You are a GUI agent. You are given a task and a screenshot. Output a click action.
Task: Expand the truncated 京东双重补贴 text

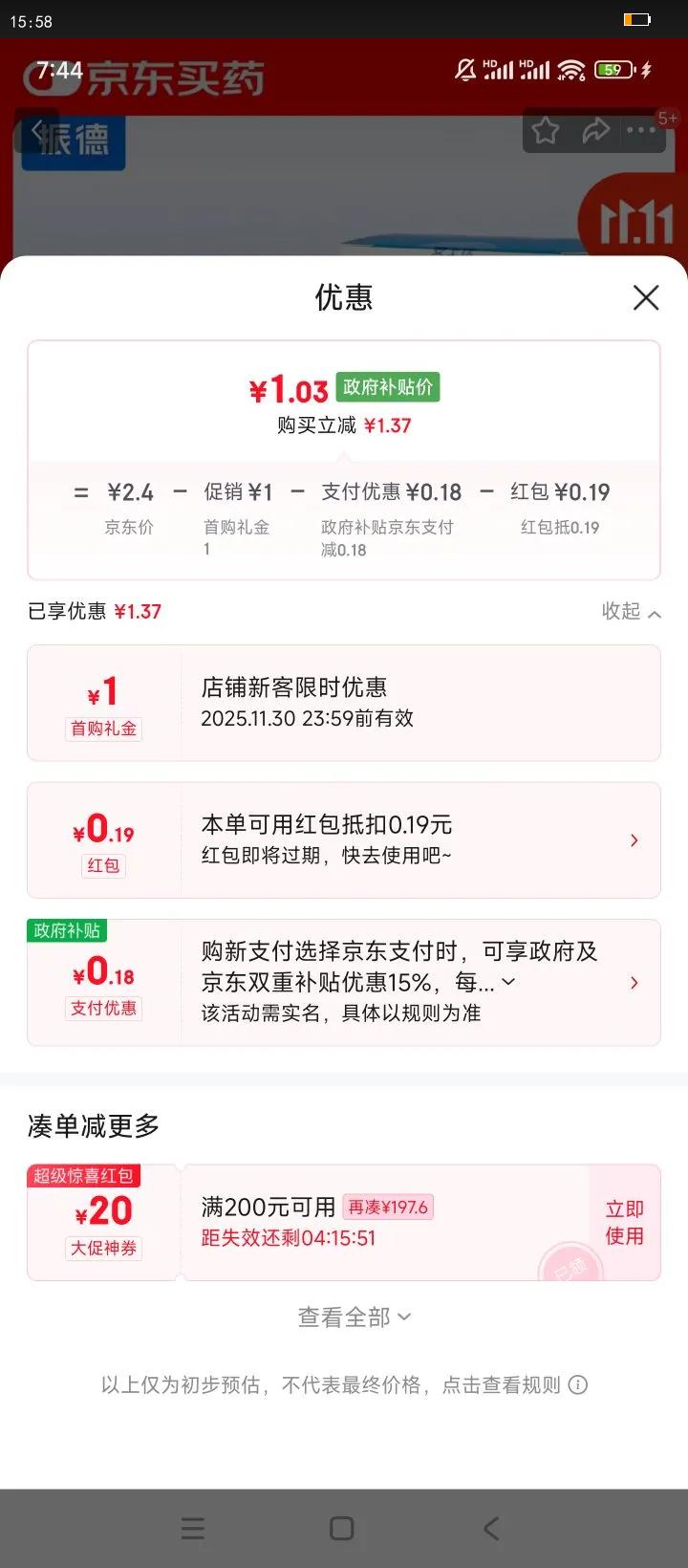(507, 982)
